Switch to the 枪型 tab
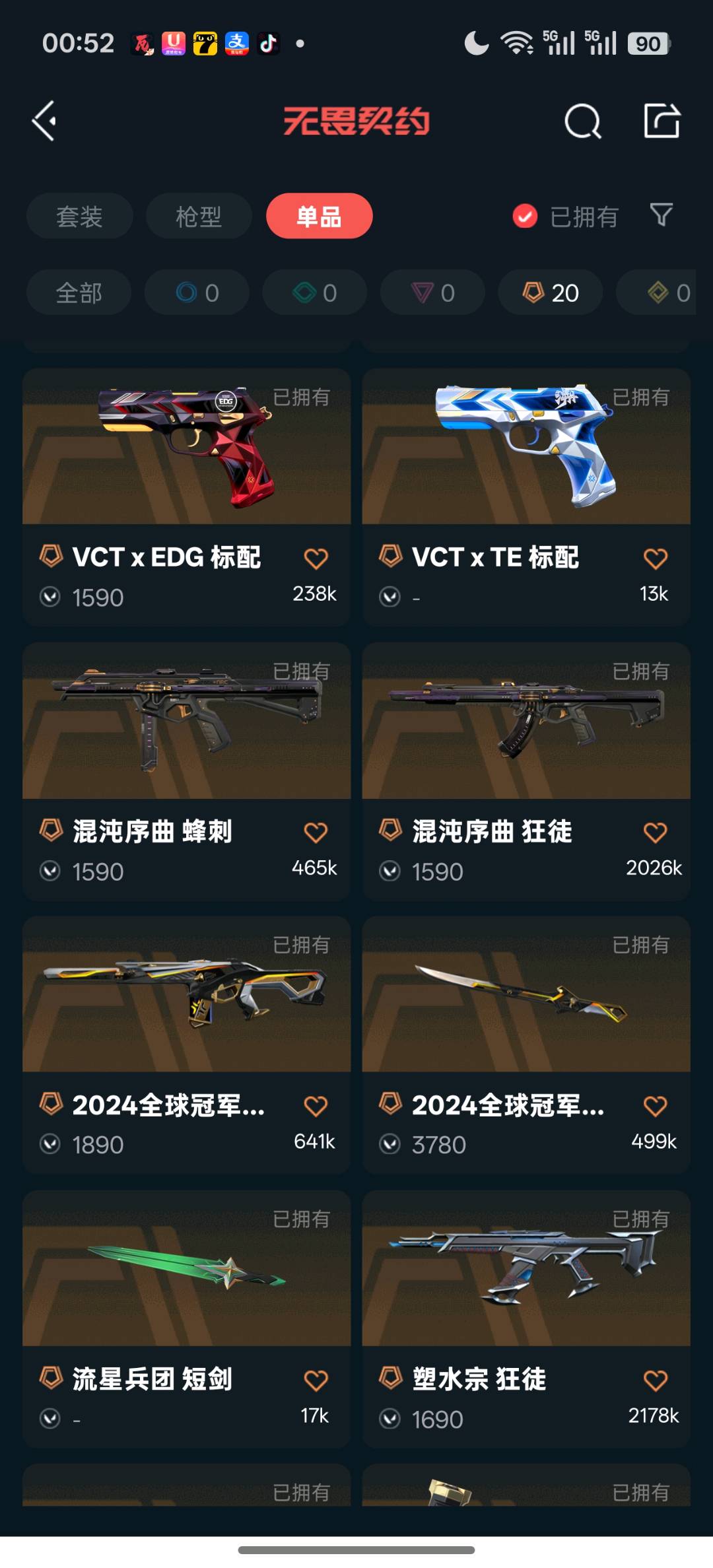The height and width of the screenshot is (1568, 713). pos(199,216)
